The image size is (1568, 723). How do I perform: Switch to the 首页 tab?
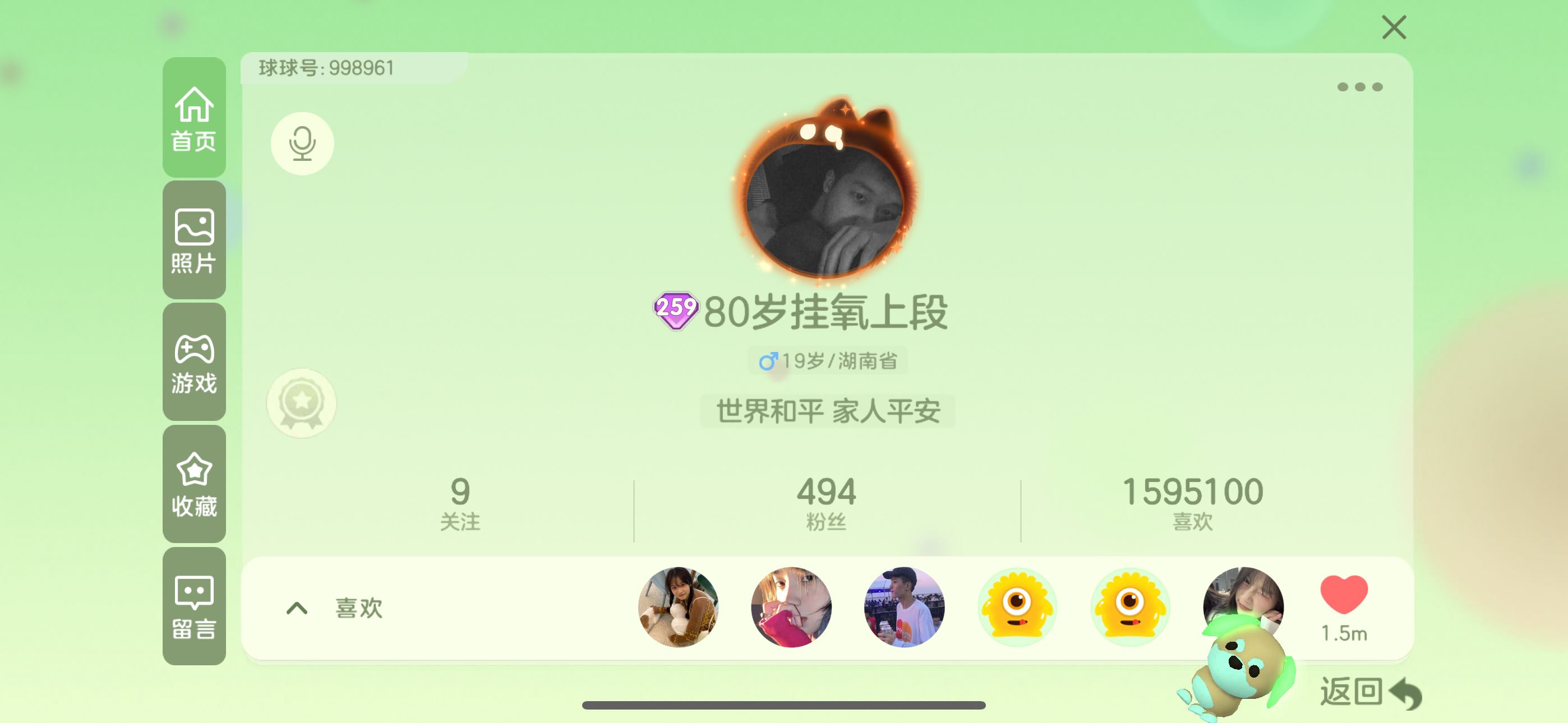[194, 118]
